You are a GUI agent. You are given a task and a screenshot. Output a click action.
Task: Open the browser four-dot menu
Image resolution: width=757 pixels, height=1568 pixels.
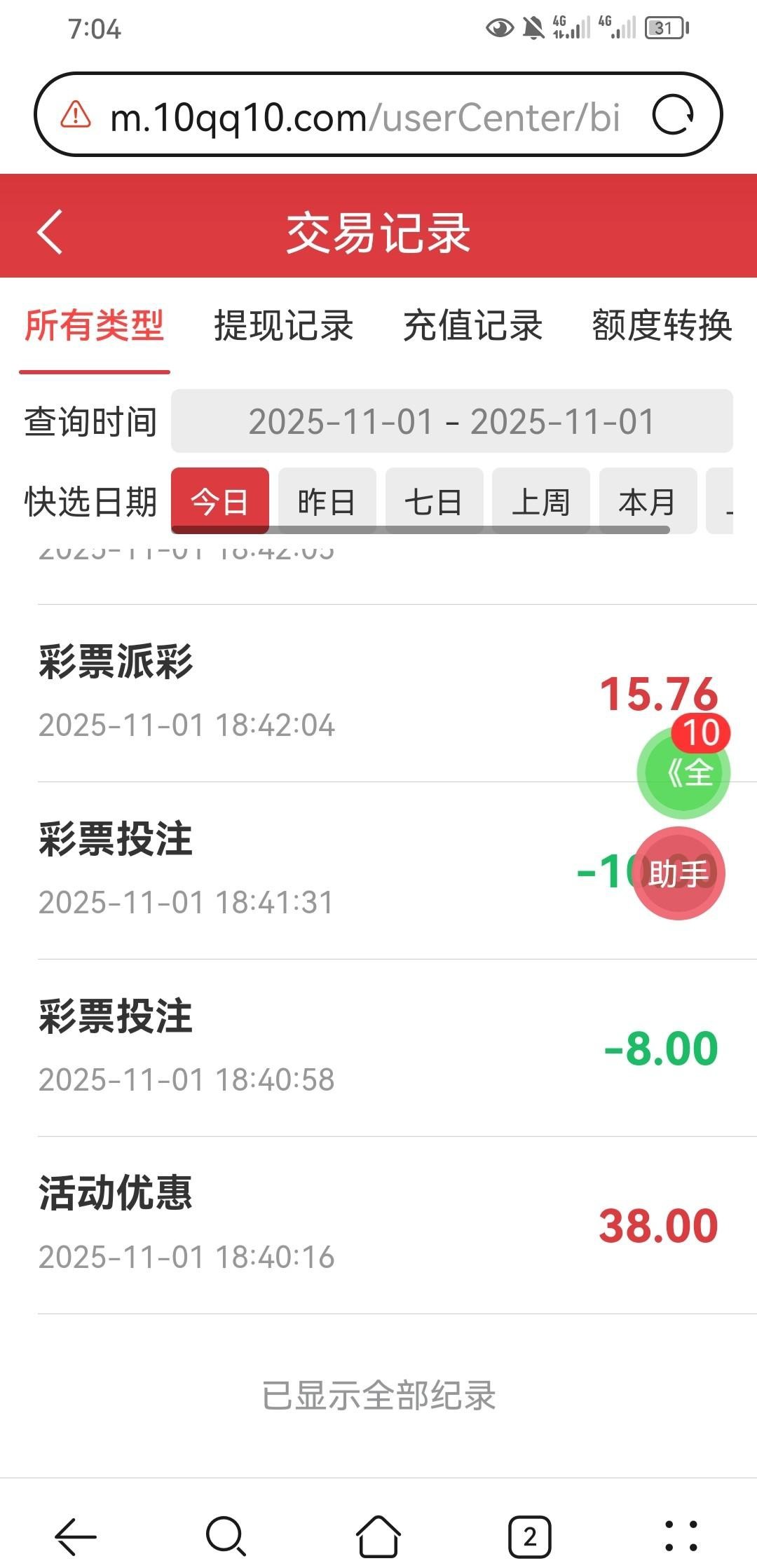click(681, 1536)
